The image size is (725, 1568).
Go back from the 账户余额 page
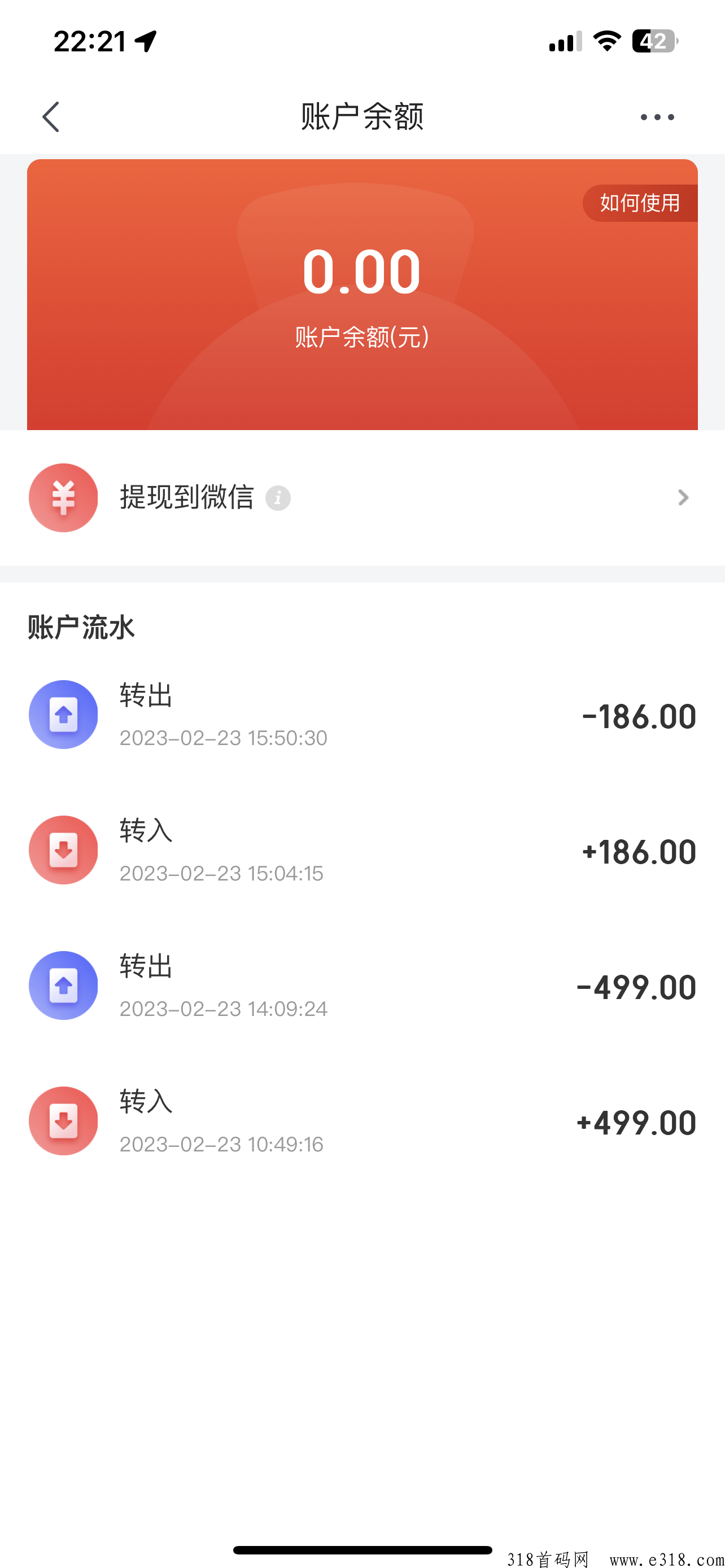point(51,117)
